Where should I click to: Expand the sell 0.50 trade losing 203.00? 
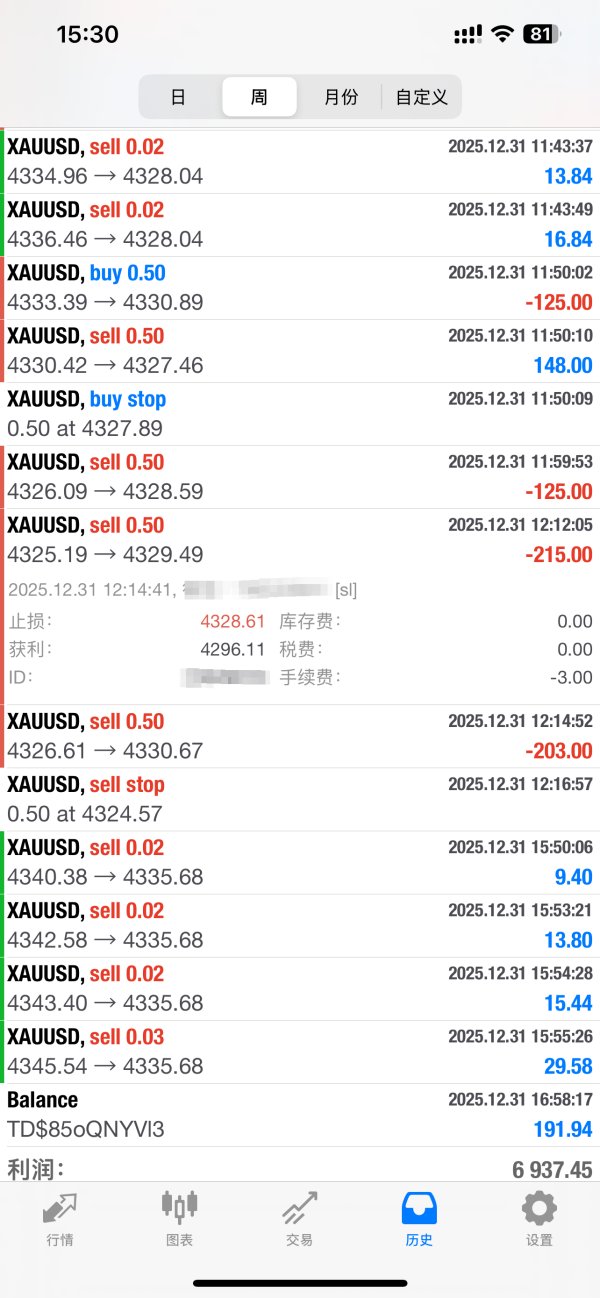[300, 736]
